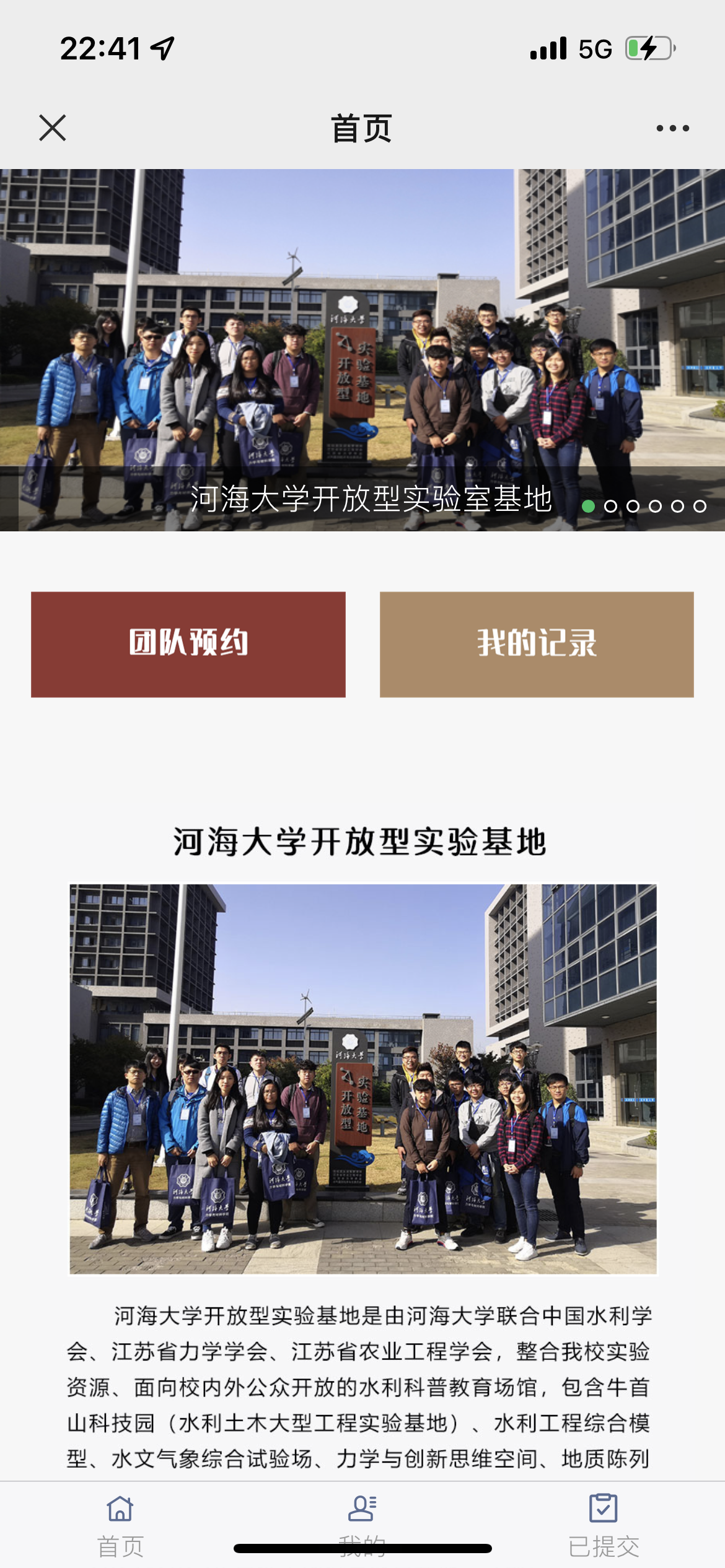Viewport: 725px width, 1568px height.
Task: Switch to the second carousel dot
Action: [x=611, y=506]
